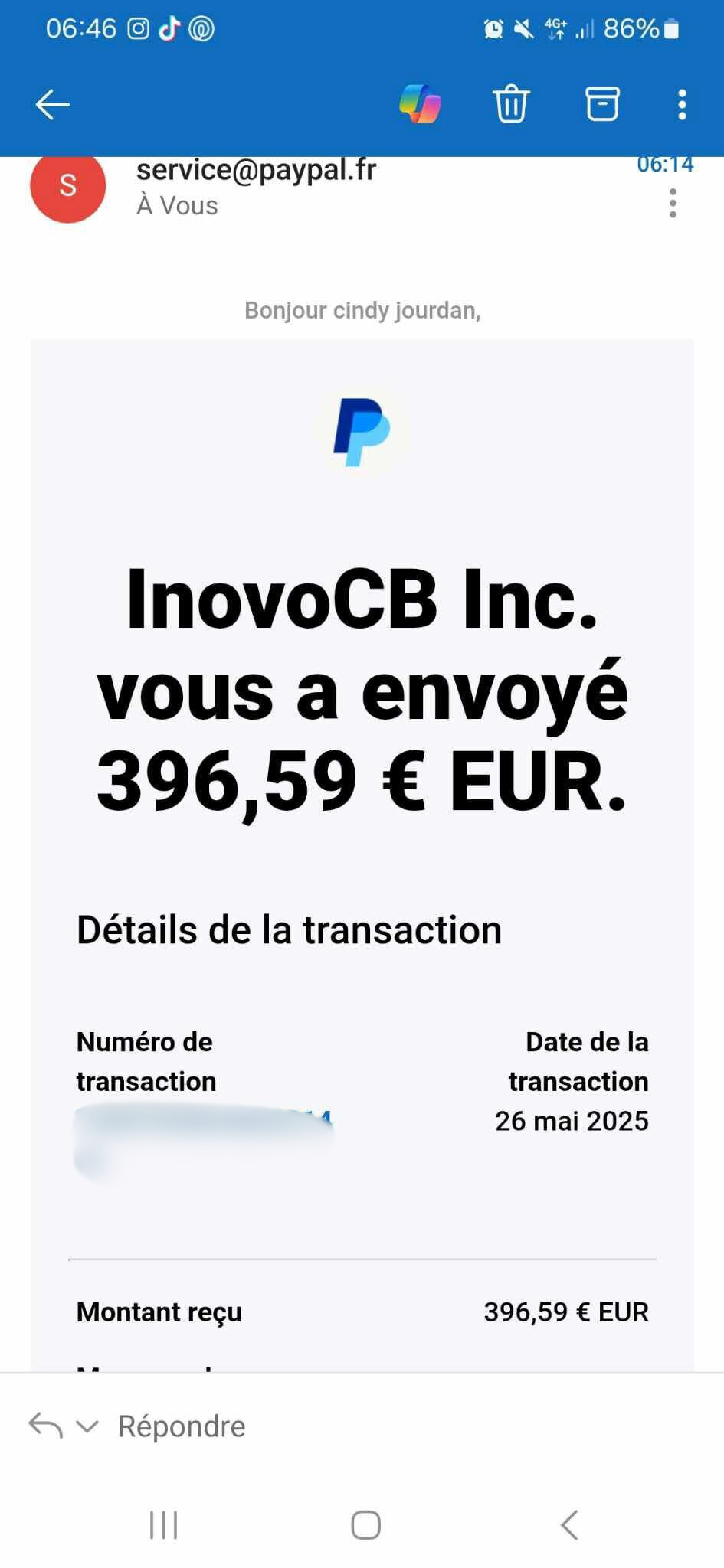724x1568 pixels.
Task: Tap the service@paypal.fr sender avatar
Action: pyautogui.click(x=67, y=186)
